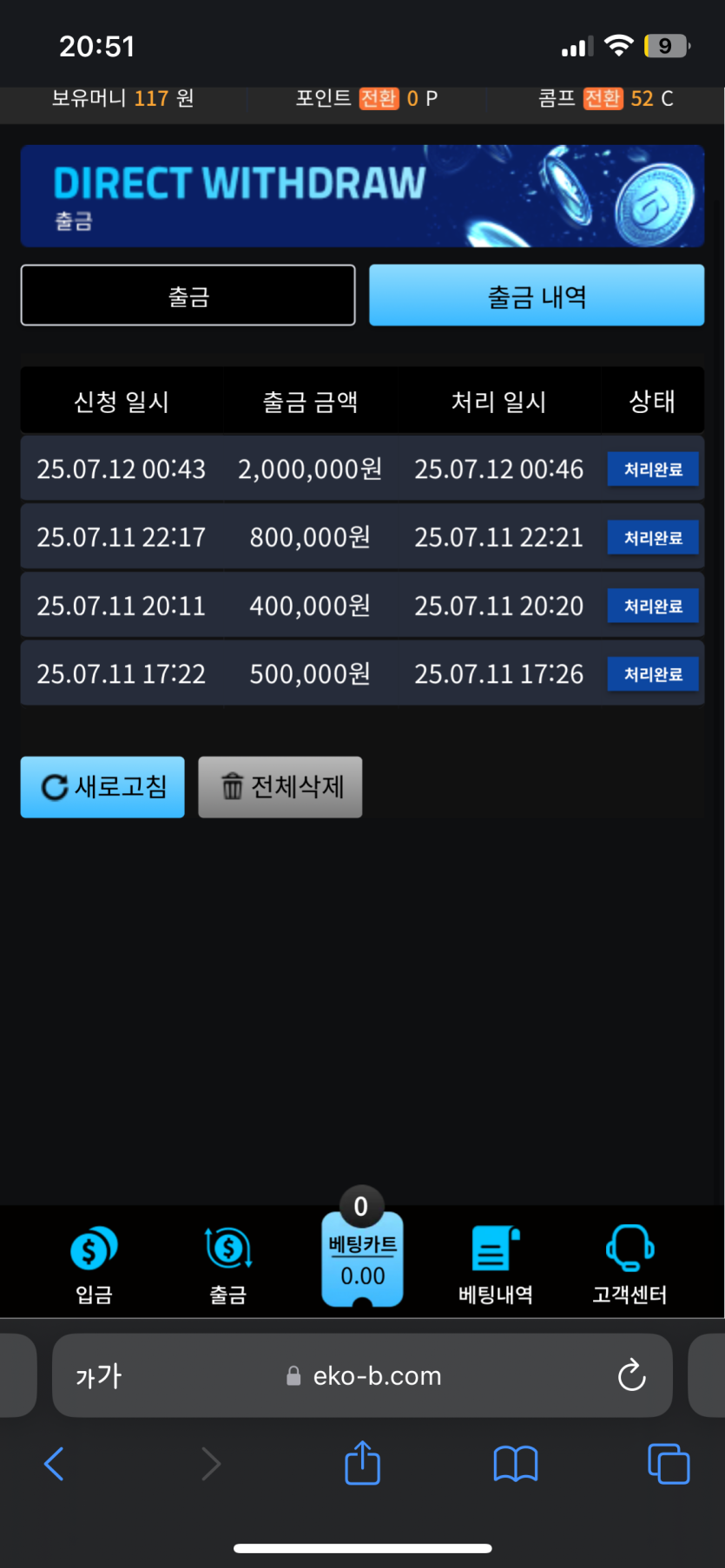Select the 출금 내역 tab

click(x=536, y=296)
